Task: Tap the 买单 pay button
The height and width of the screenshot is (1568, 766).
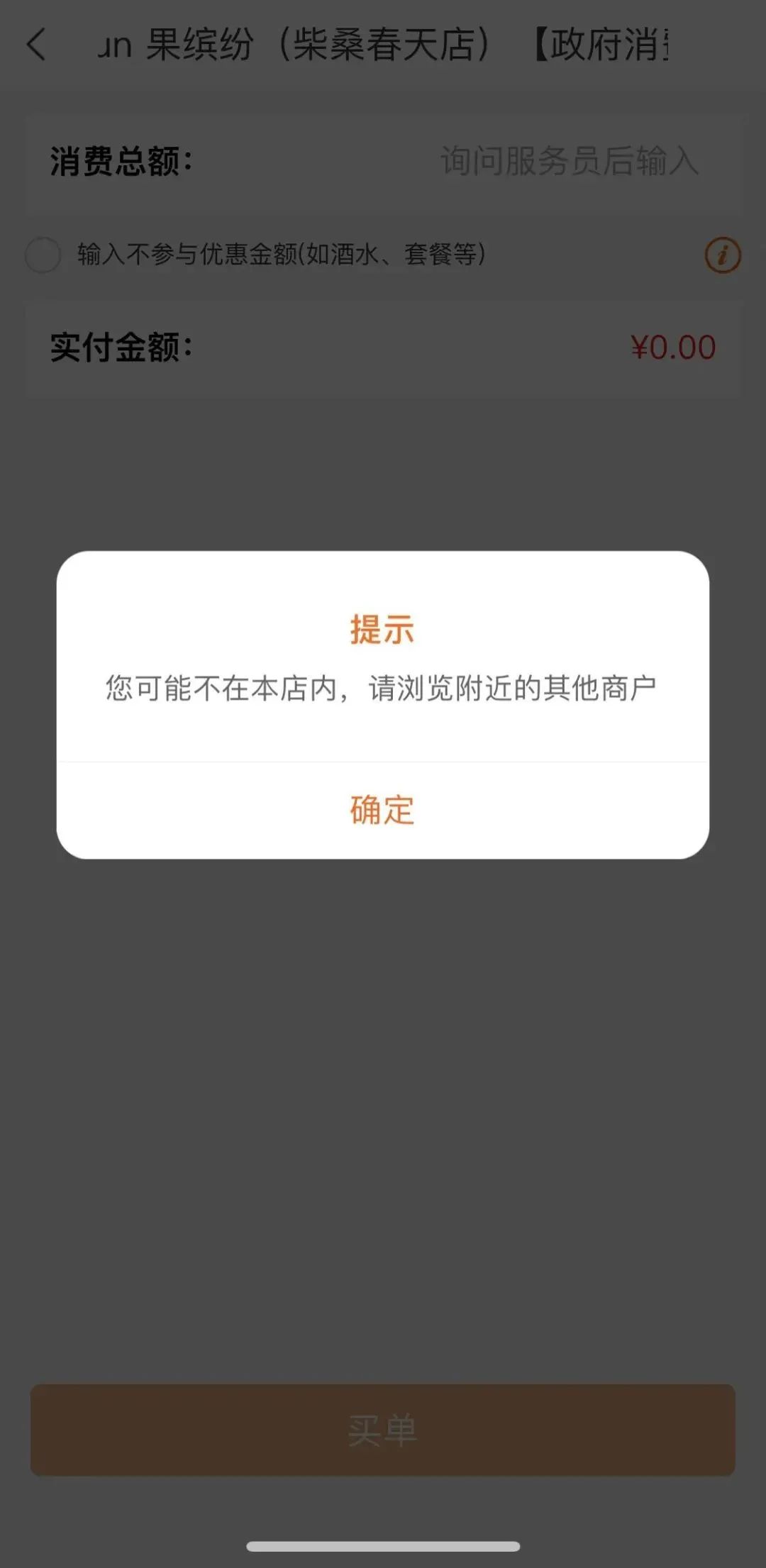Action: point(382,1430)
